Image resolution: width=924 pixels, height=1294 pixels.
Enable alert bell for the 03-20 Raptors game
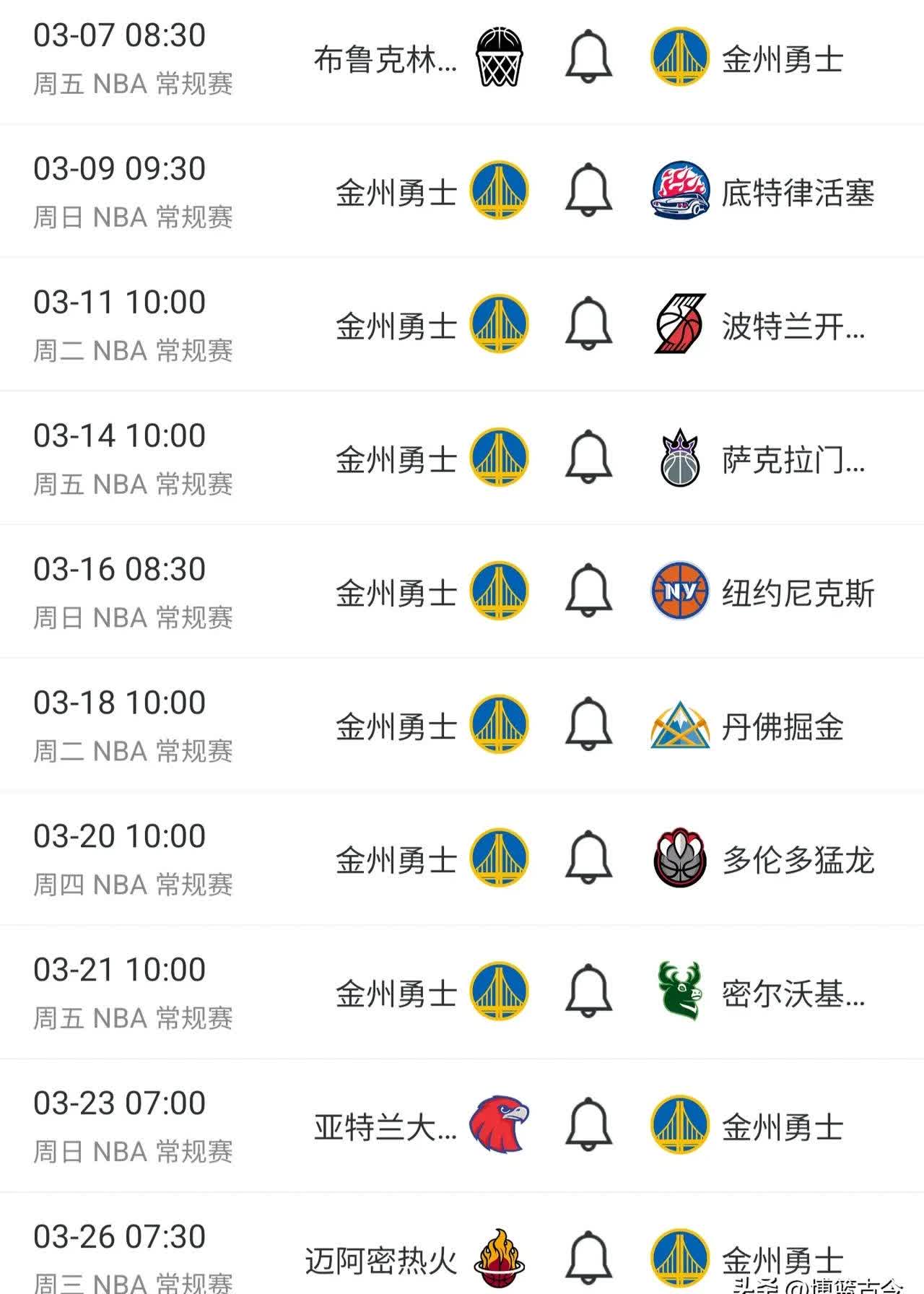[589, 857]
